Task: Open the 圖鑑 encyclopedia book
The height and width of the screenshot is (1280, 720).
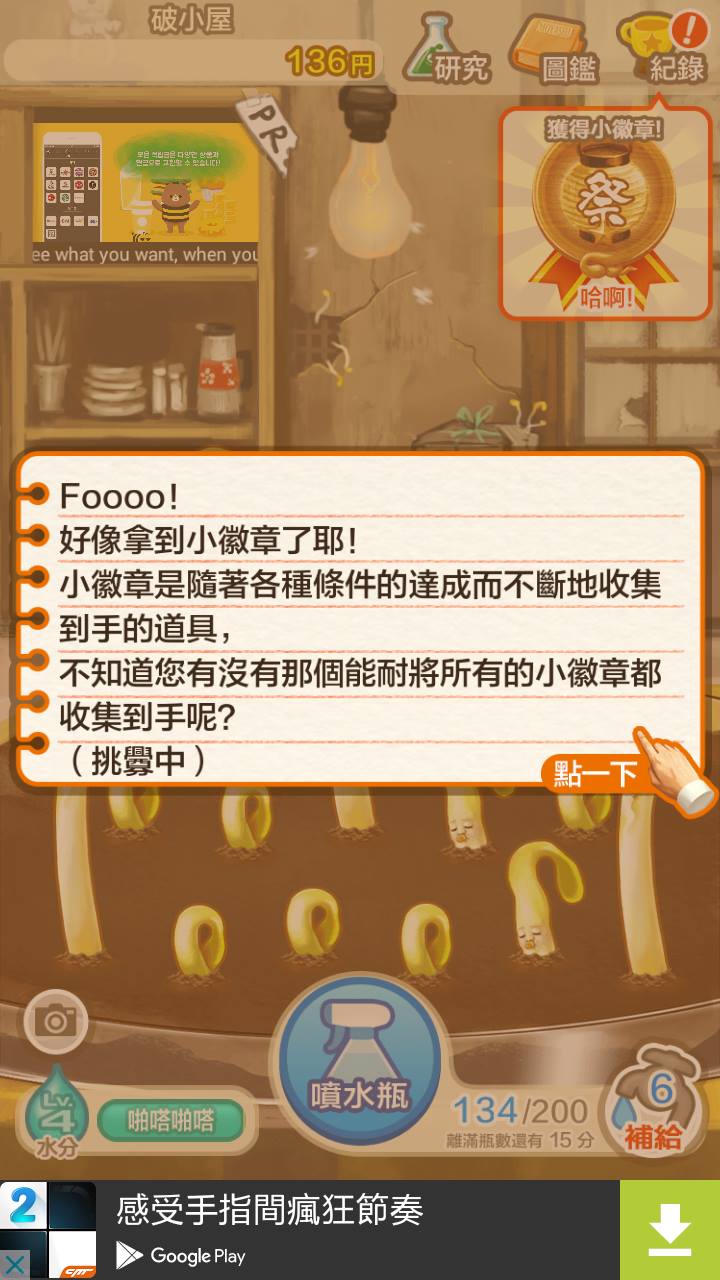Action: click(x=556, y=50)
